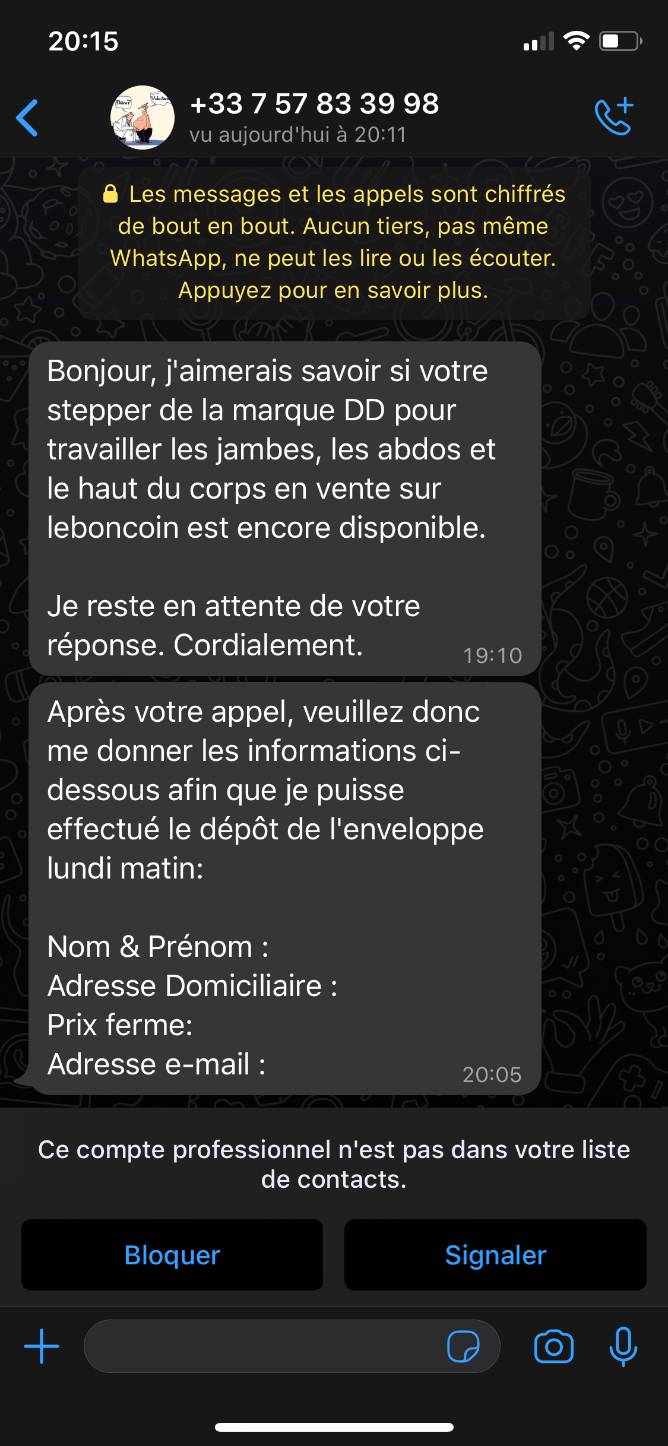The image size is (668, 1446).
Task: Tap Signaler to report this account
Action: 495,1255
